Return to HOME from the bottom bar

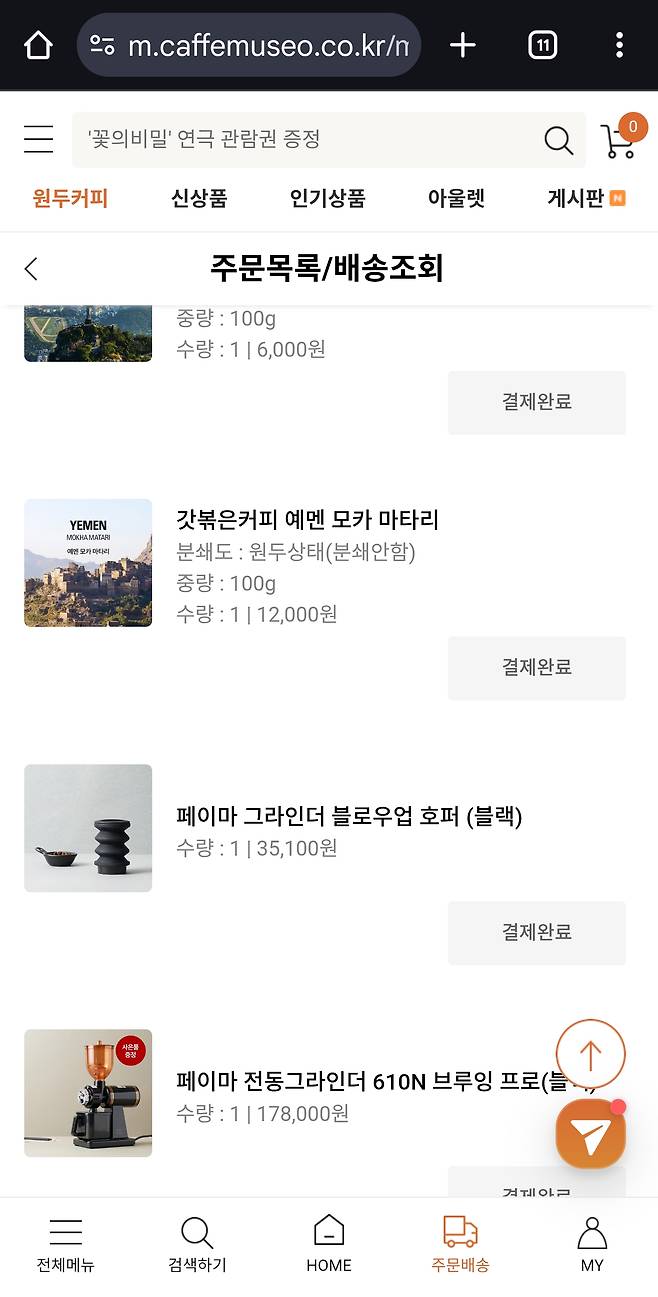click(329, 1245)
